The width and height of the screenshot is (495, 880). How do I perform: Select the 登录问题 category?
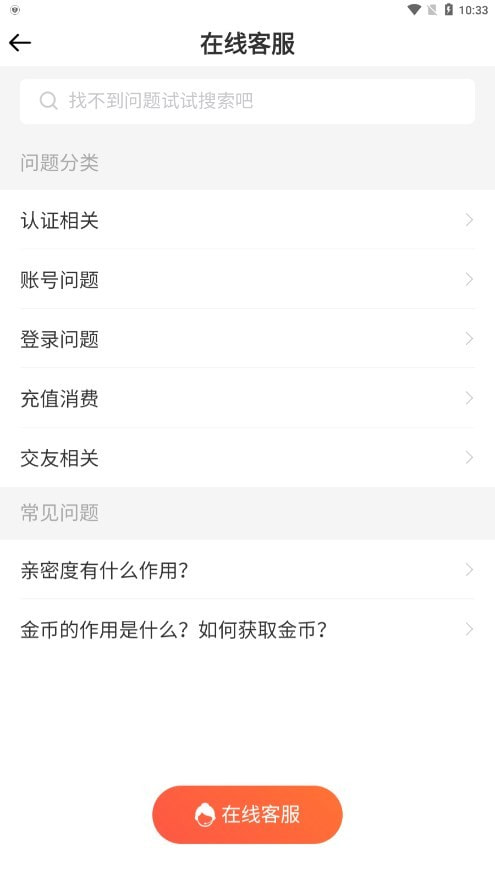248,339
